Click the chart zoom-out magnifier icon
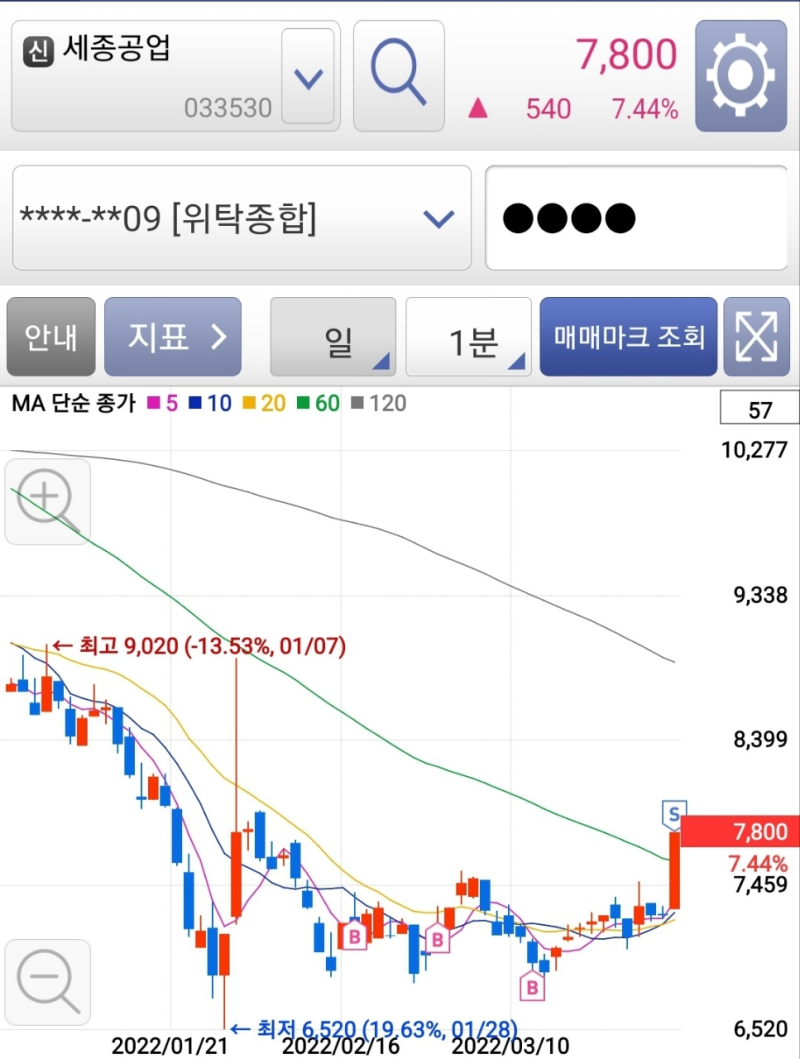Image resolution: width=800 pixels, height=1059 pixels. pos(47,981)
